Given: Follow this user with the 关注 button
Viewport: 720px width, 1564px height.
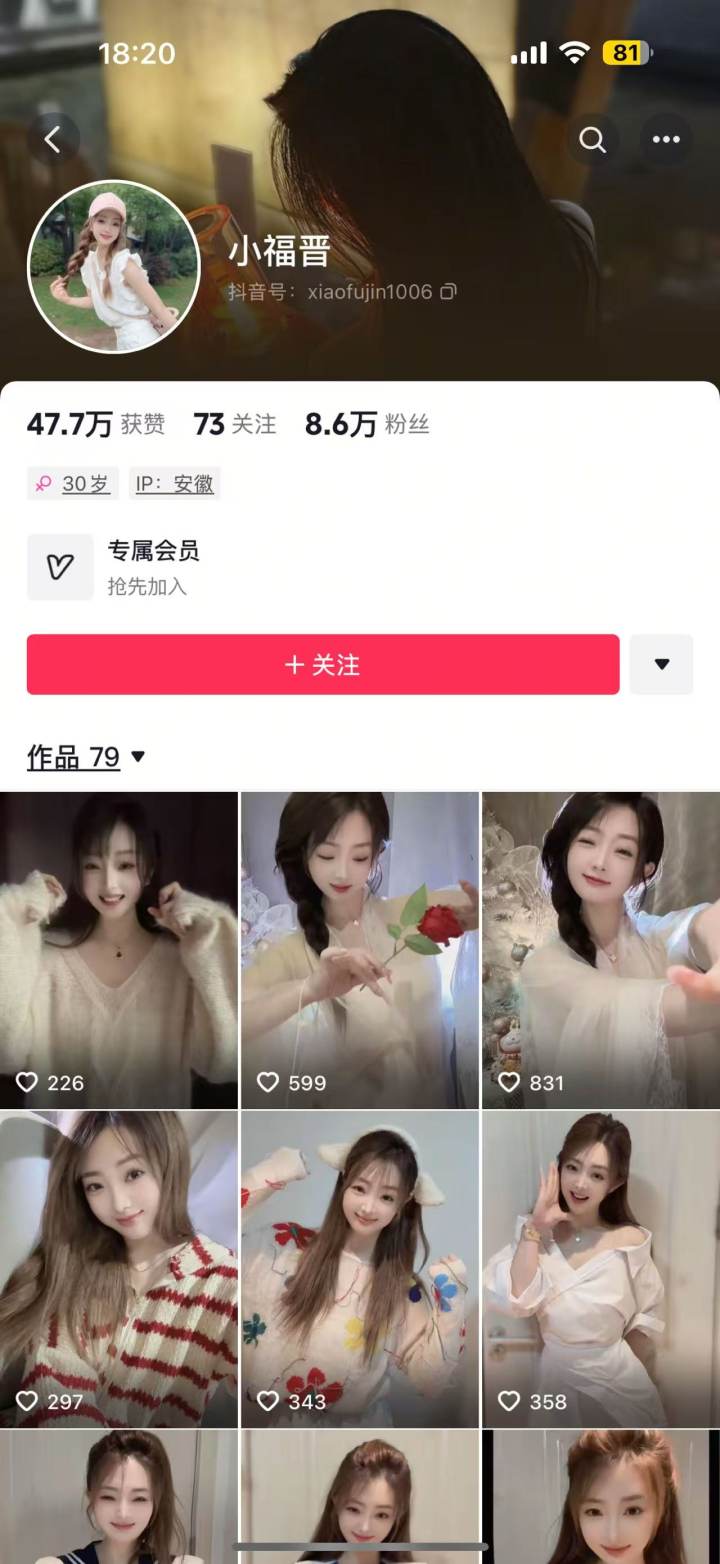Looking at the screenshot, I should 322,664.
